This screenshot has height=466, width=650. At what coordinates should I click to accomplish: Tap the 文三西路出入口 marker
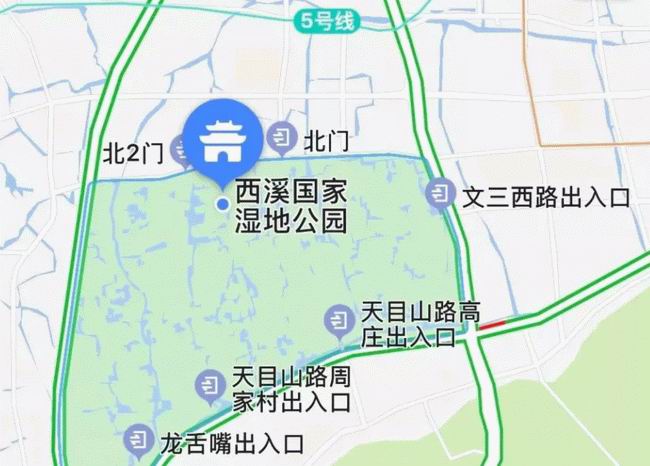point(439,193)
